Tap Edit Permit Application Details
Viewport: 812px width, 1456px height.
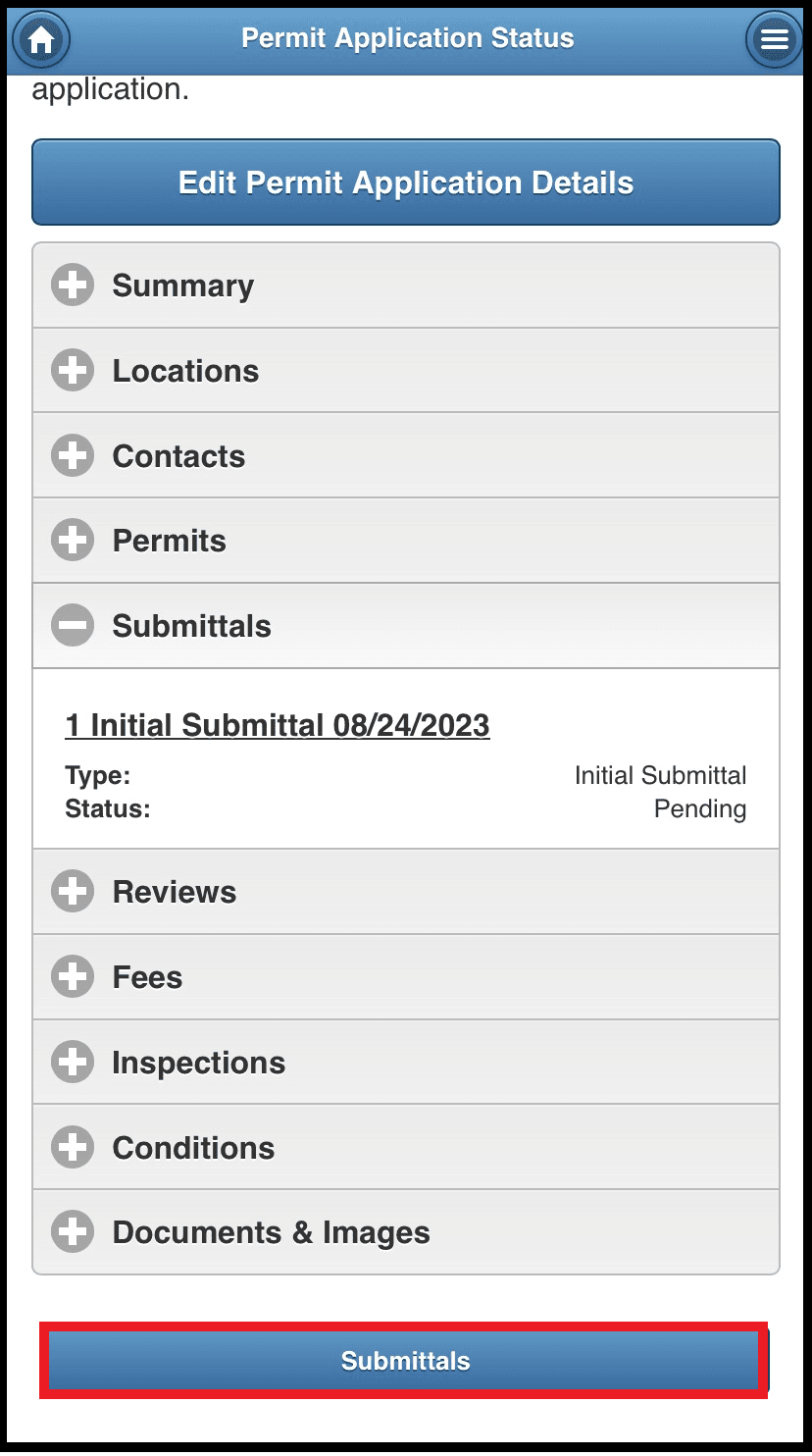405,182
